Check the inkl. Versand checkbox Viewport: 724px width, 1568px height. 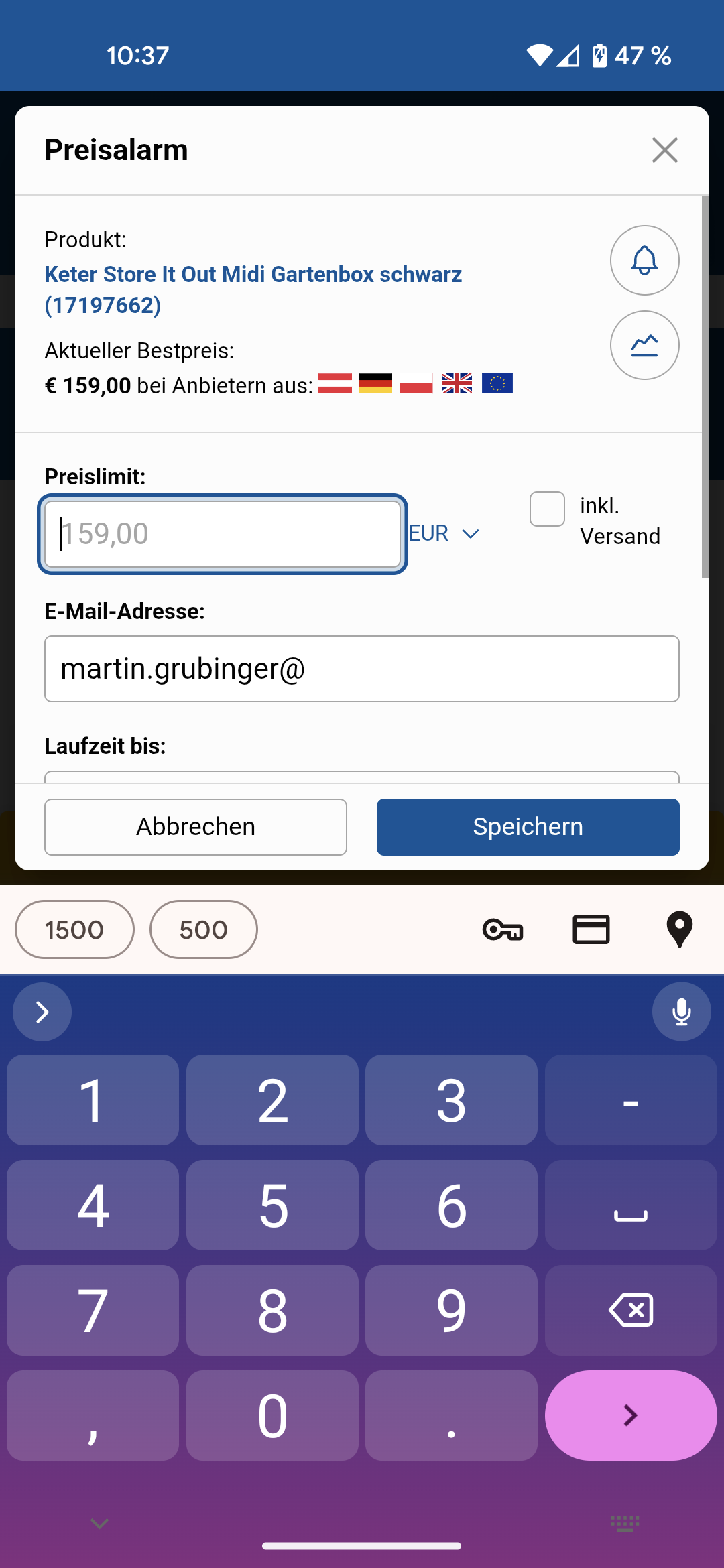coord(547,509)
